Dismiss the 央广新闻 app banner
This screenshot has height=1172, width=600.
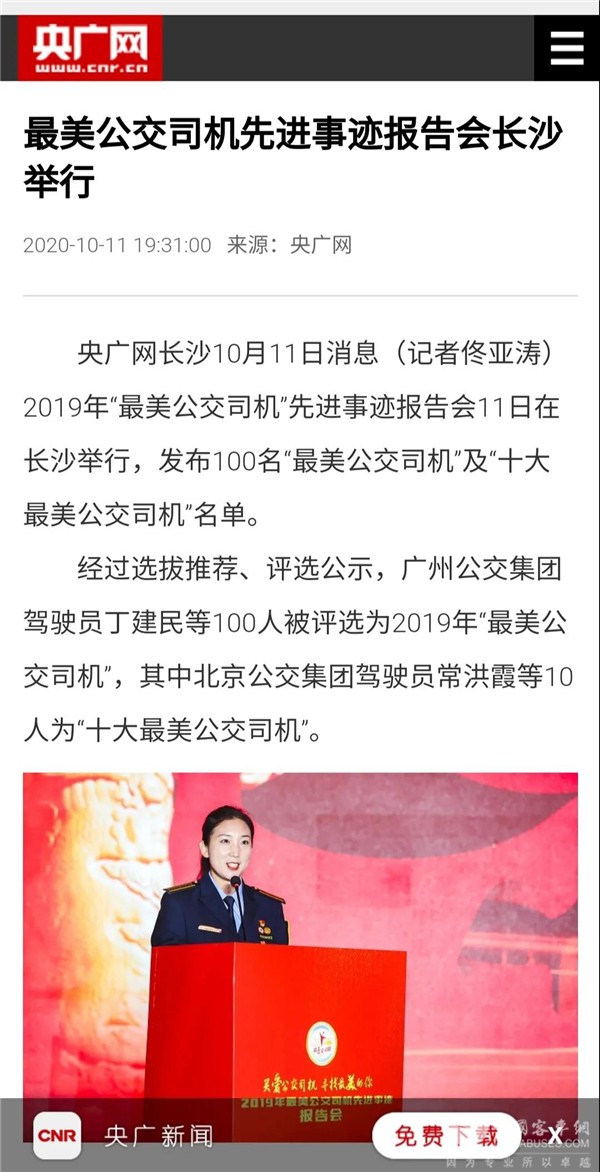(x=555, y=1136)
